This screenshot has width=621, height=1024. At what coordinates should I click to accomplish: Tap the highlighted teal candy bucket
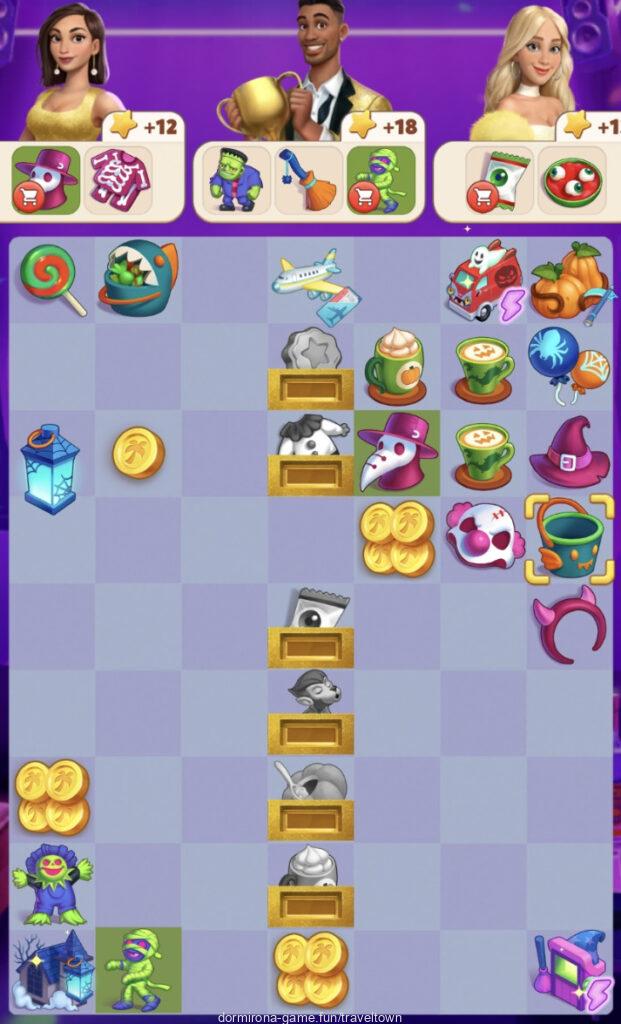pyautogui.click(x=568, y=539)
